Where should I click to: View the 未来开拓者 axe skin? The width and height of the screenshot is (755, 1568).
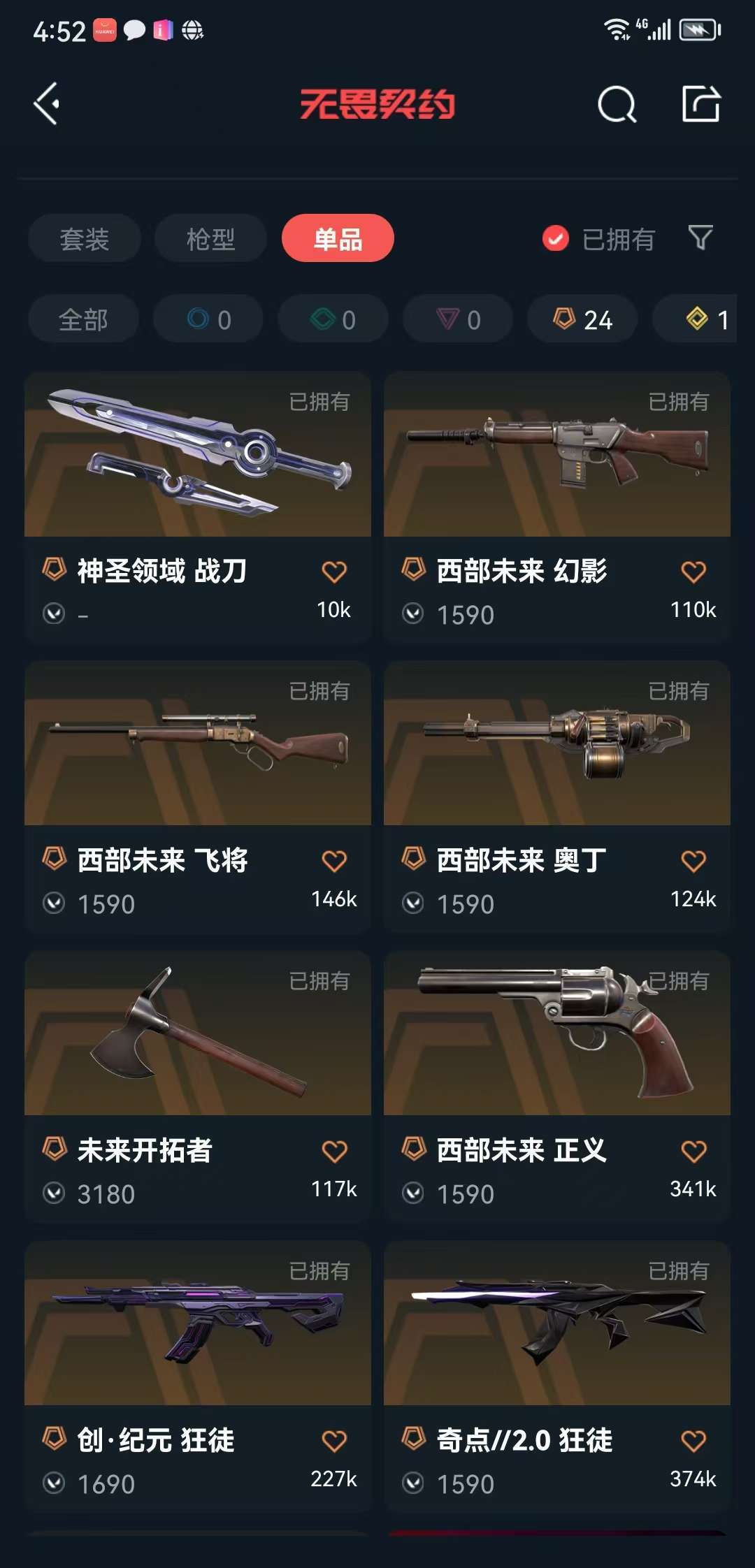point(198,1087)
